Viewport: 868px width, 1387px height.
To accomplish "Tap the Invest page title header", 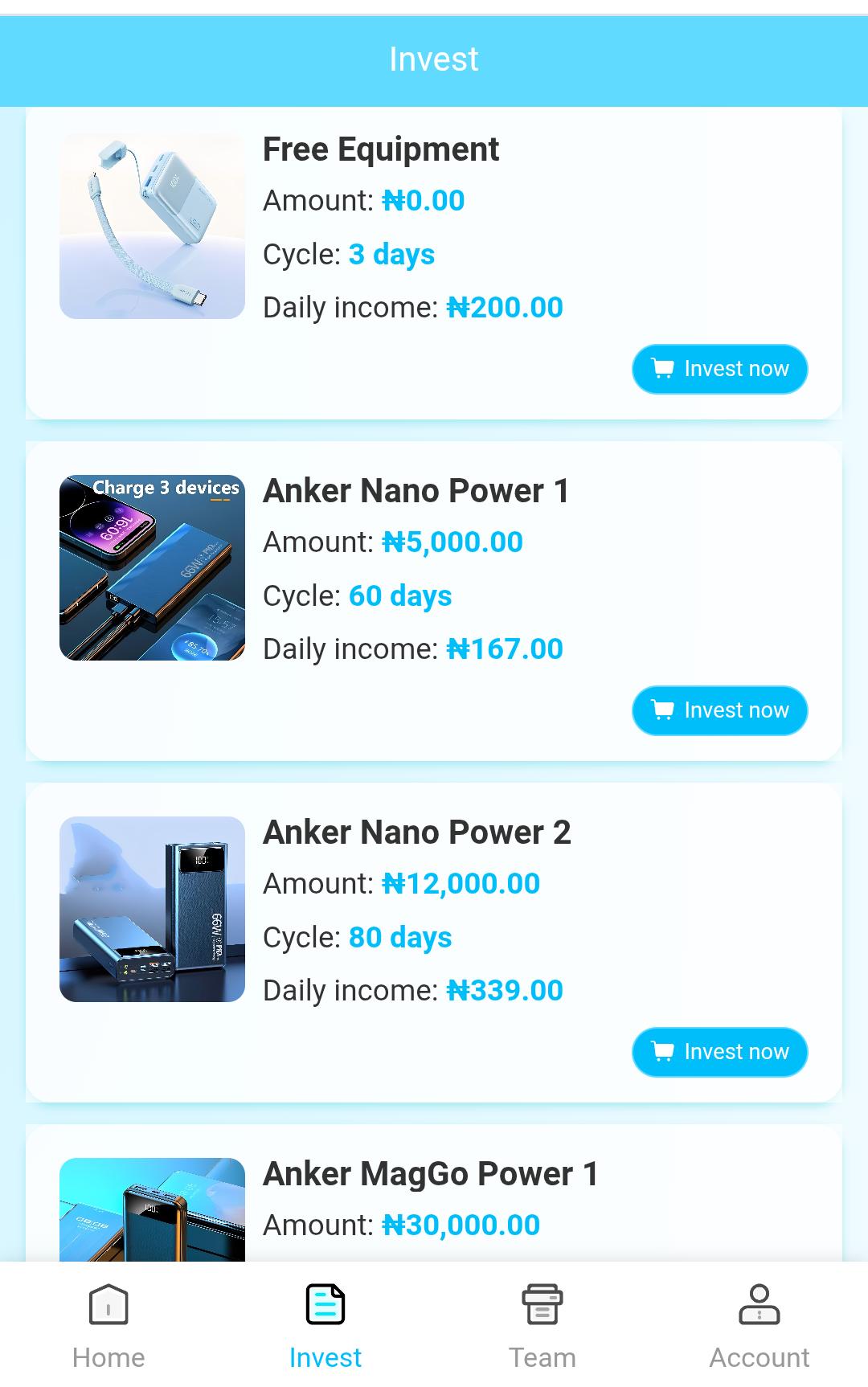I will click(x=433, y=58).
